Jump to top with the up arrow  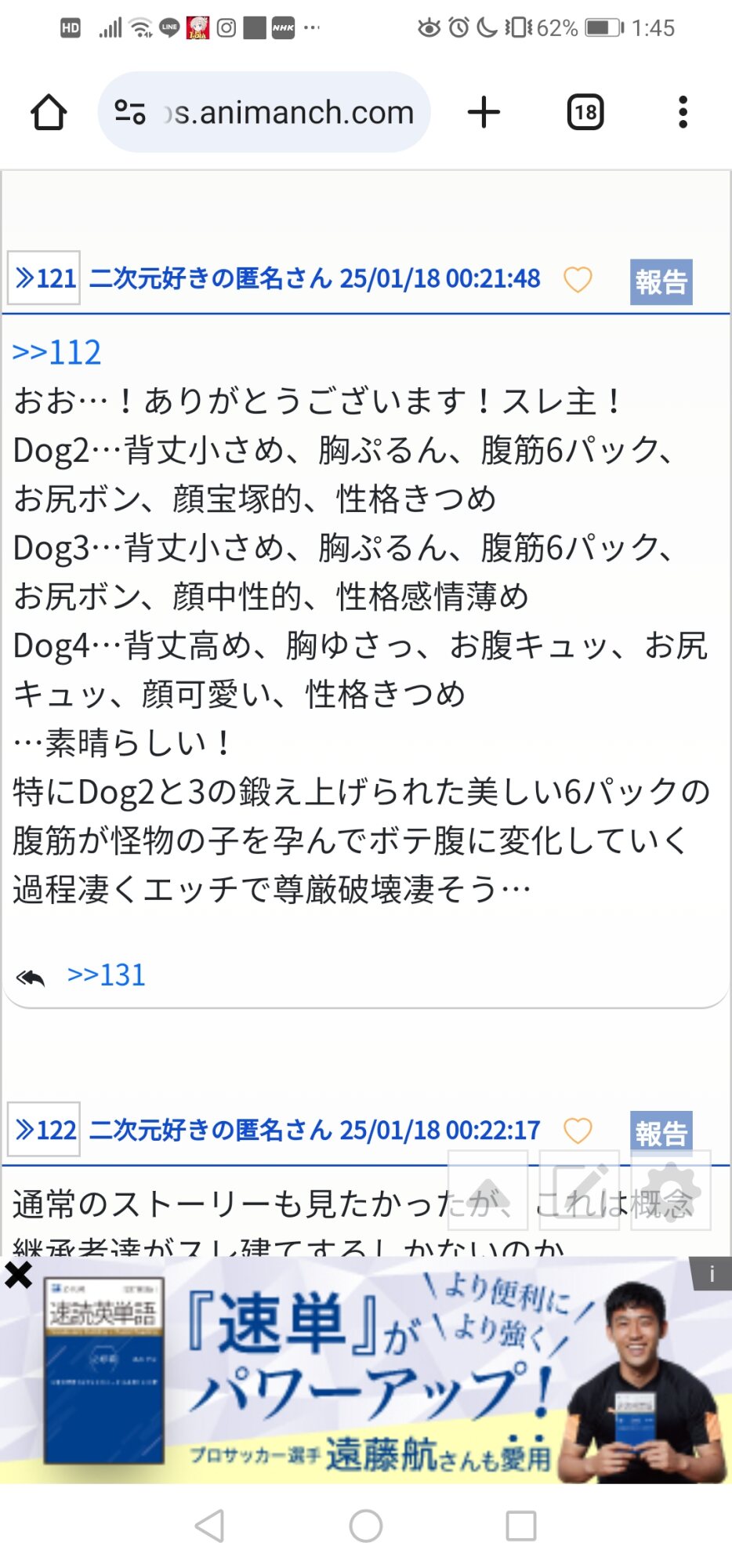[x=487, y=1191]
